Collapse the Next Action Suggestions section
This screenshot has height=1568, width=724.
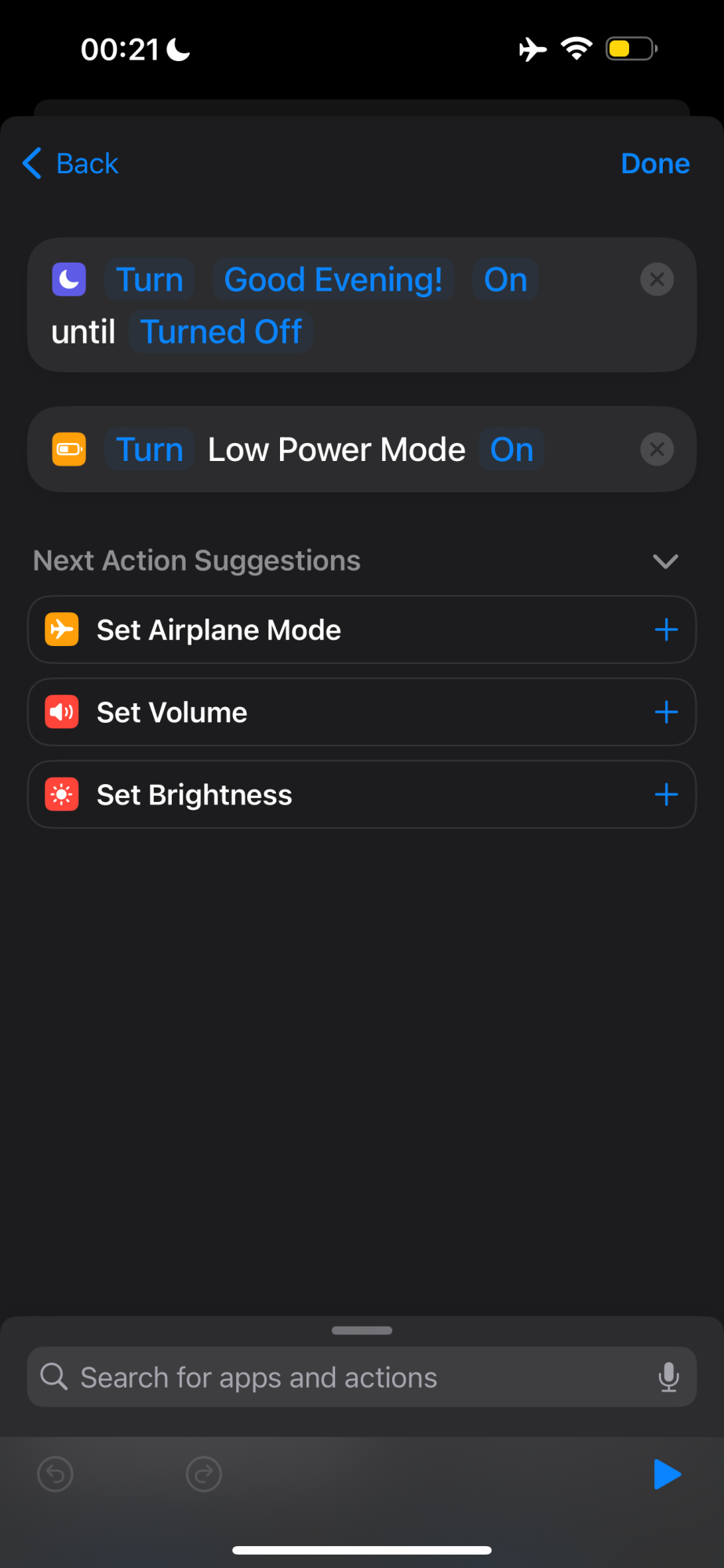click(x=665, y=561)
